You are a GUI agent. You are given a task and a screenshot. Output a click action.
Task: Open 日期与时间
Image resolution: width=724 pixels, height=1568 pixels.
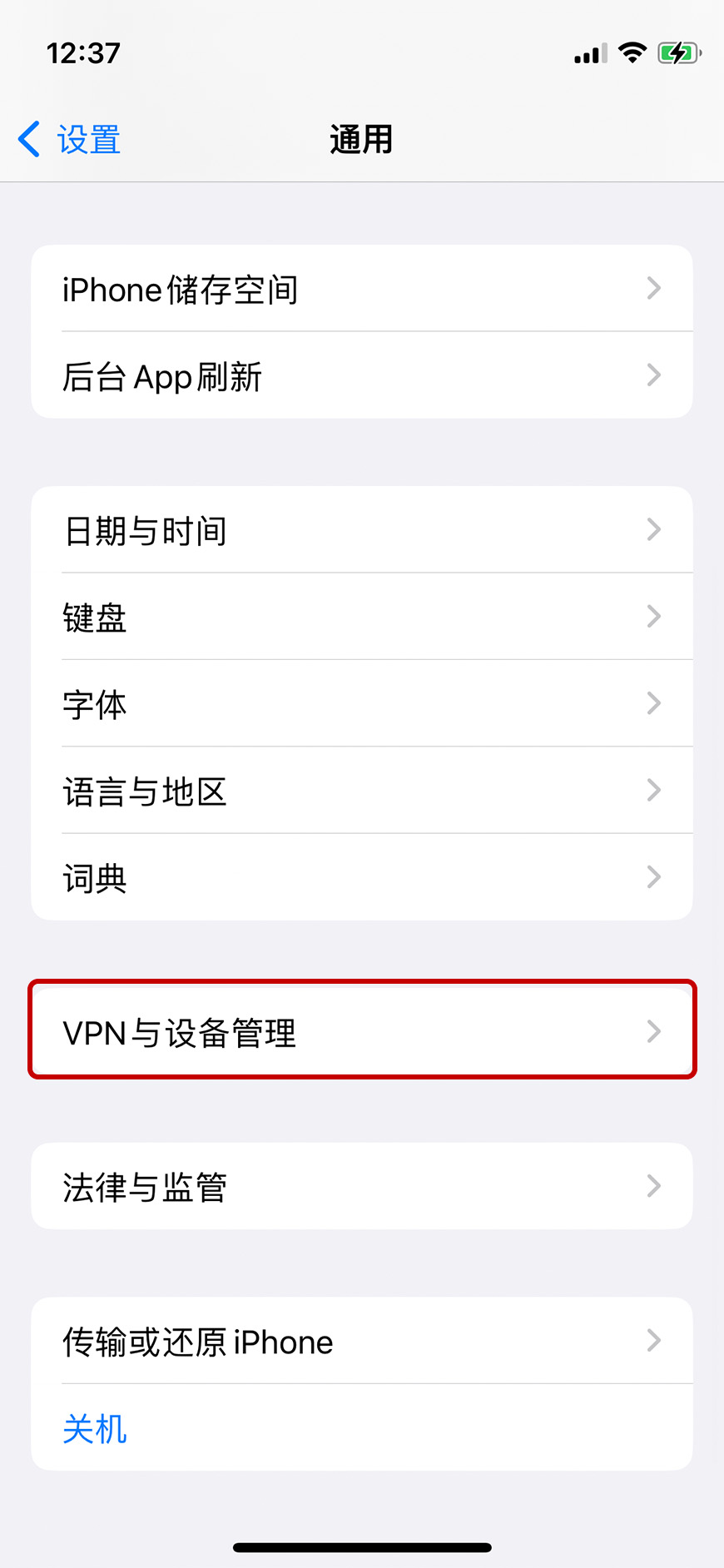pyautogui.click(x=361, y=530)
